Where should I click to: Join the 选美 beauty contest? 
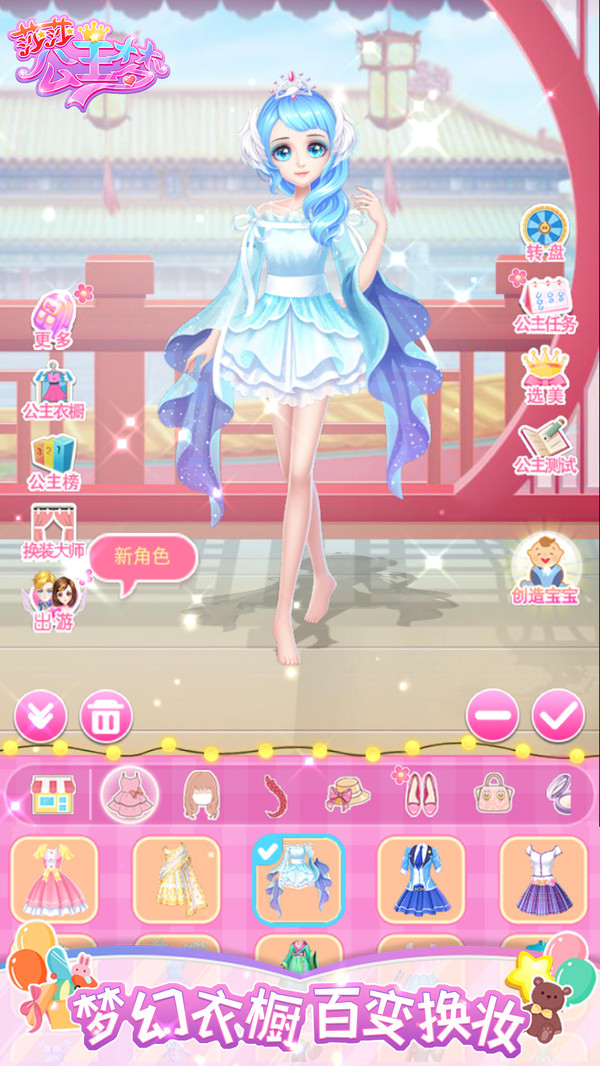tap(545, 373)
